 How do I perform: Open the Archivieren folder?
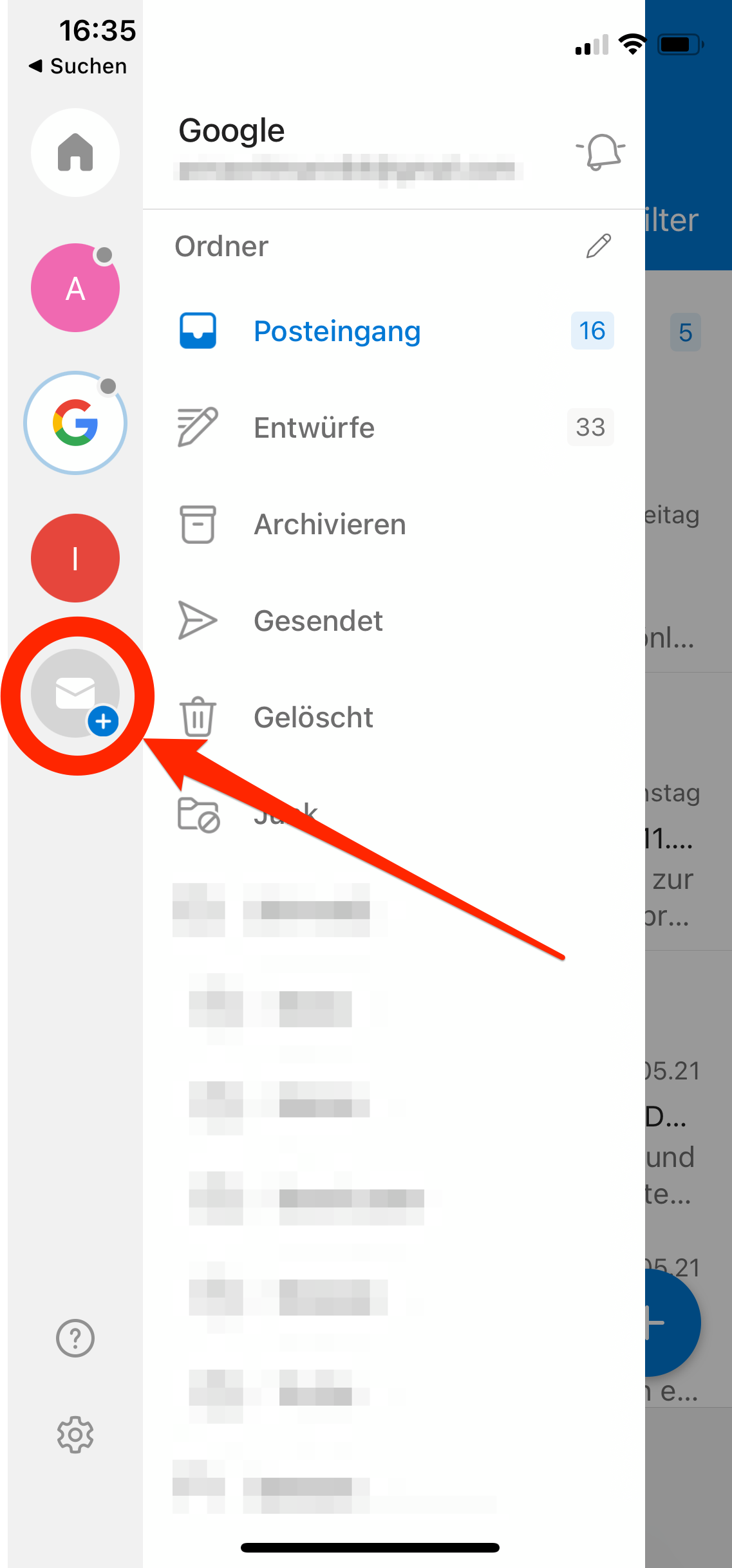330,525
